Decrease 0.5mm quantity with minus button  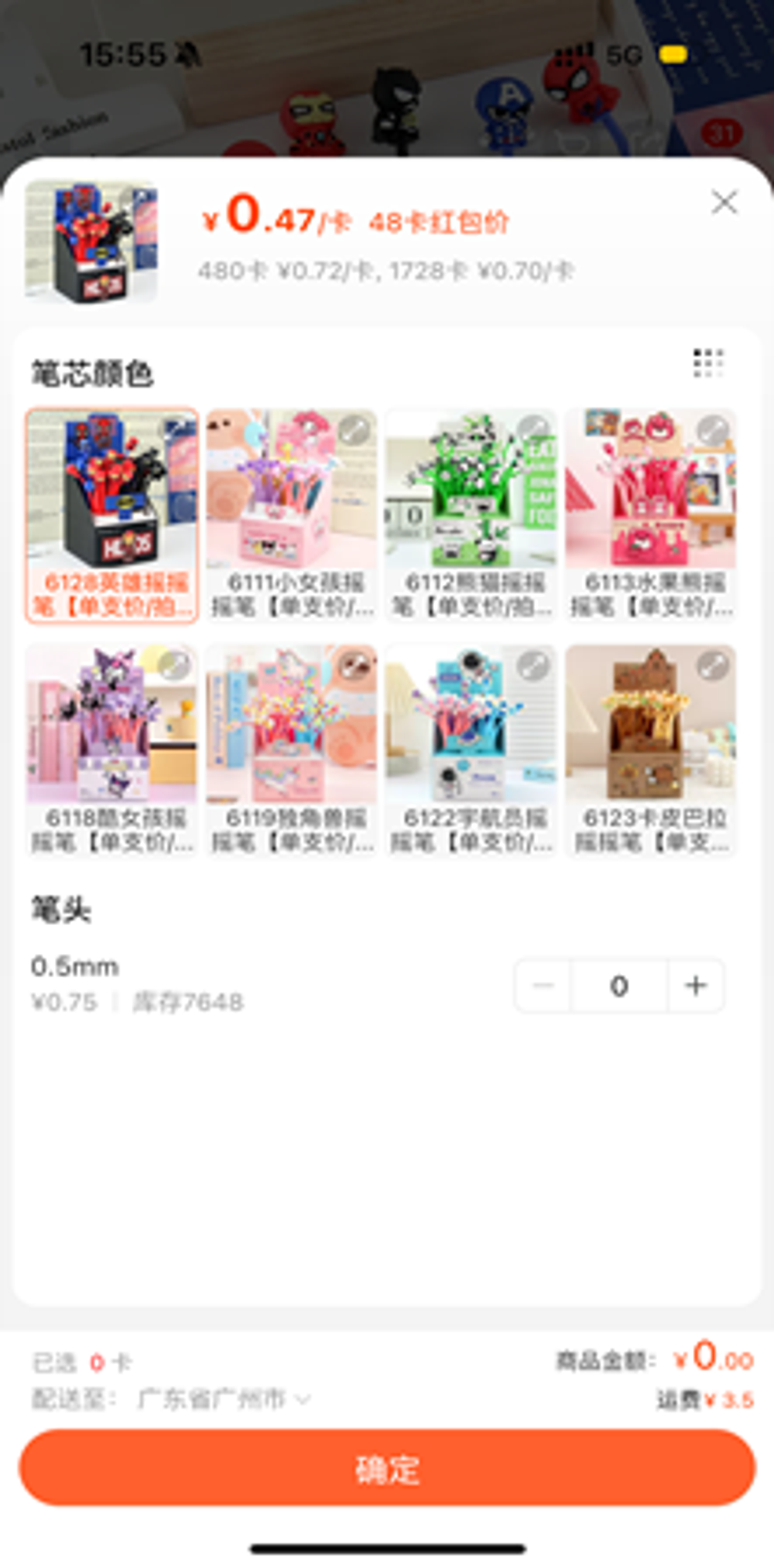[x=543, y=985]
